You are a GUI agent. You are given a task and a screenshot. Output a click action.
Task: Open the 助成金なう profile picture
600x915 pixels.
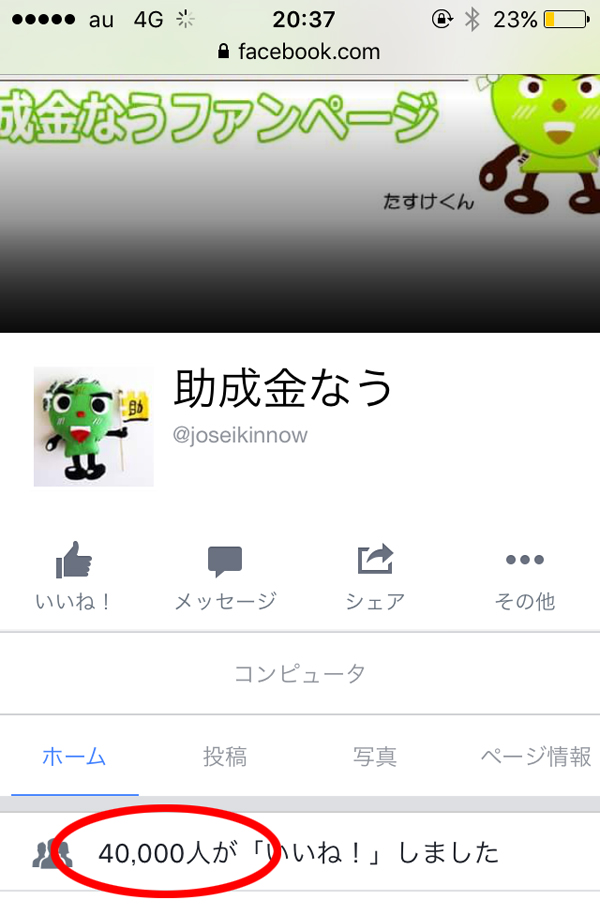click(x=94, y=427)
